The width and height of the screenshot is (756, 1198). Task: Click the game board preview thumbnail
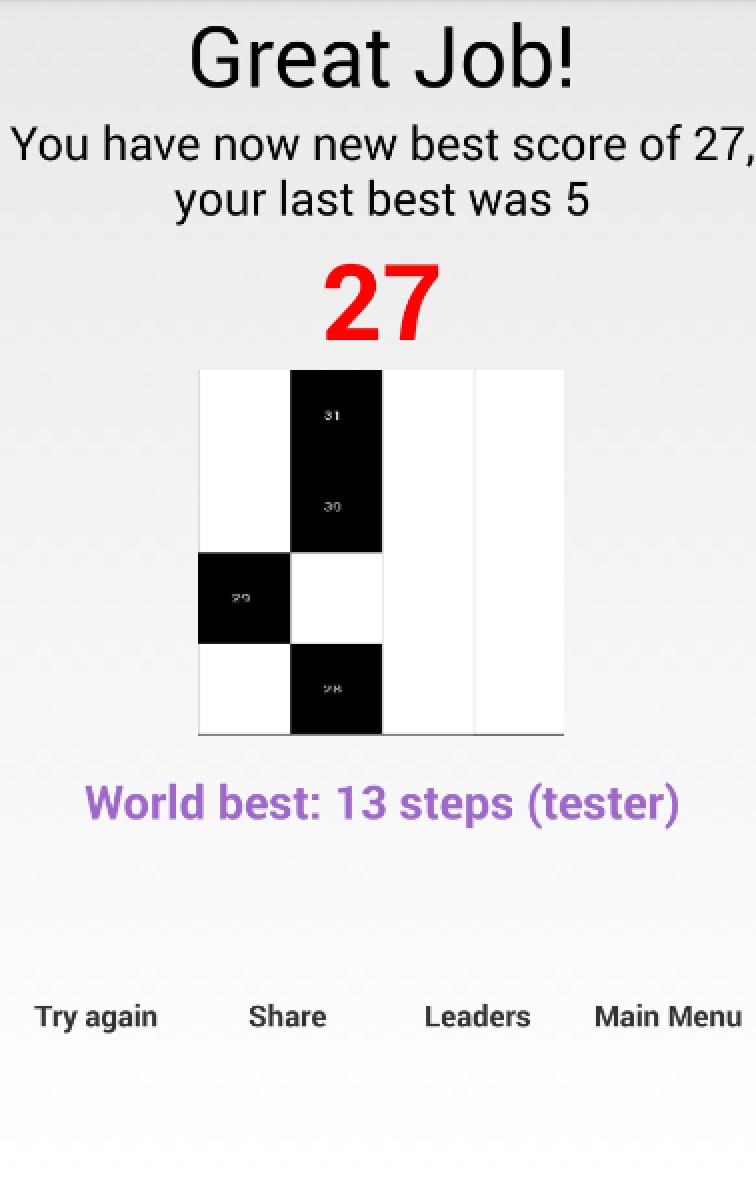(382, 550)
